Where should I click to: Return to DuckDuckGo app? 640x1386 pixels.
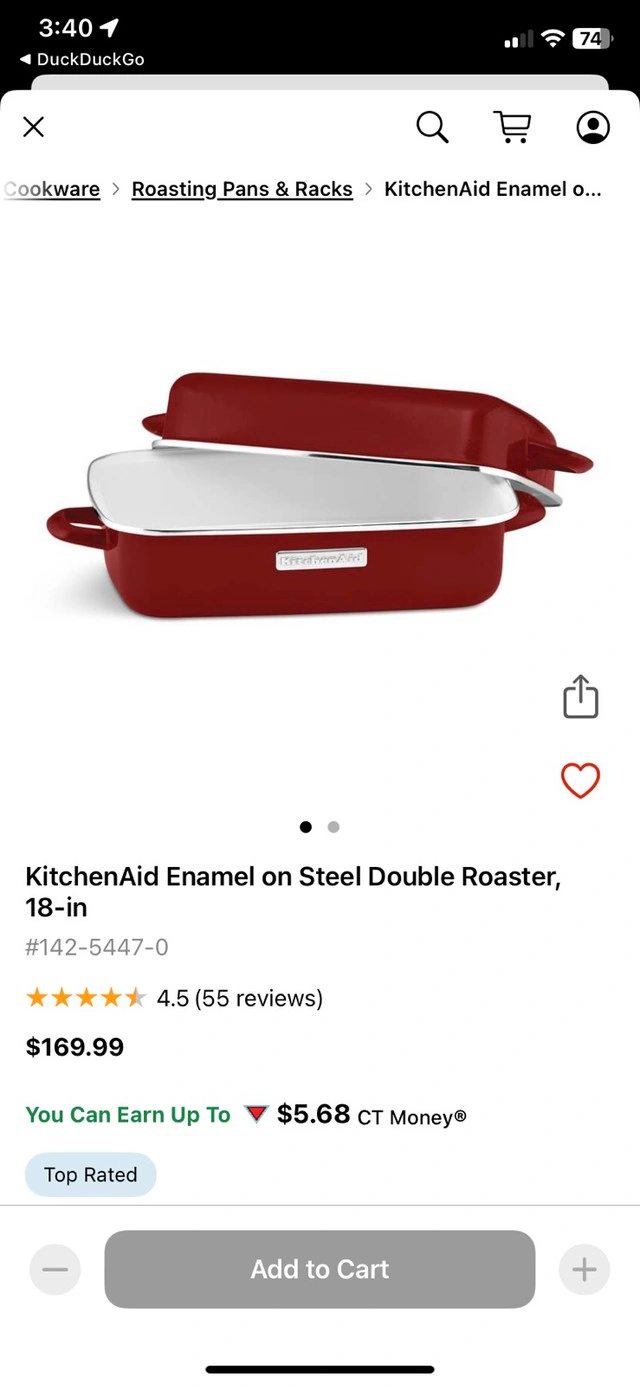click(x=82, y=59)
